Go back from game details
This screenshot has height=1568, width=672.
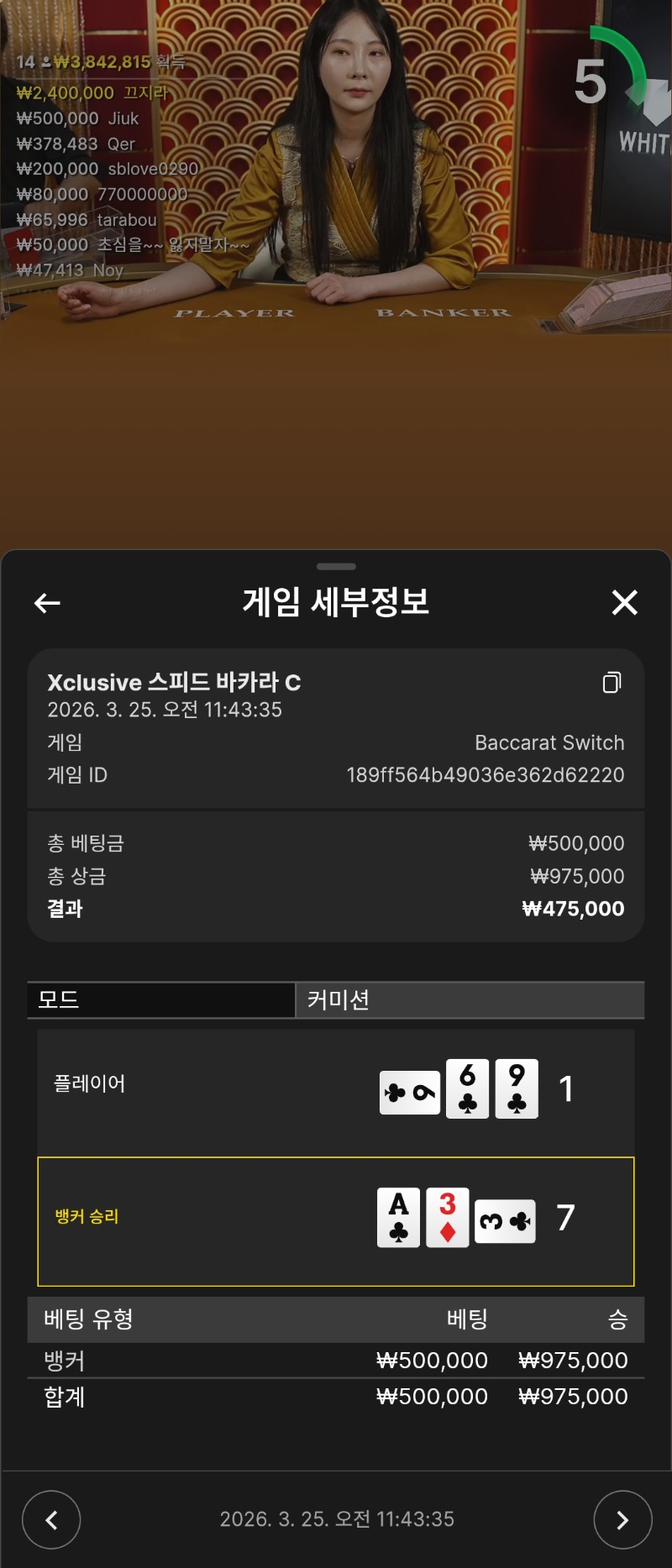pos(47,602)
